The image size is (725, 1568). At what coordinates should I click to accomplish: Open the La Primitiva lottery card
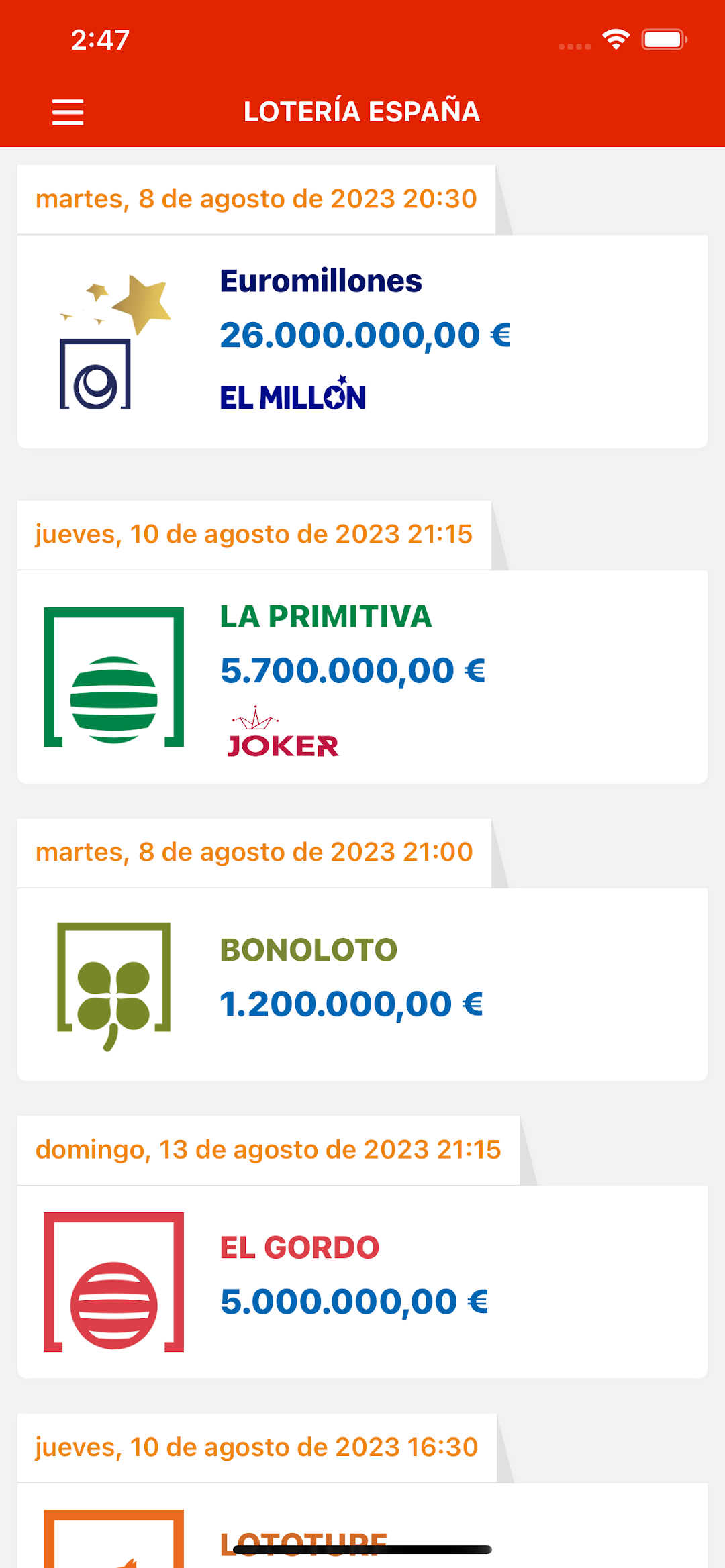point(362,676)
